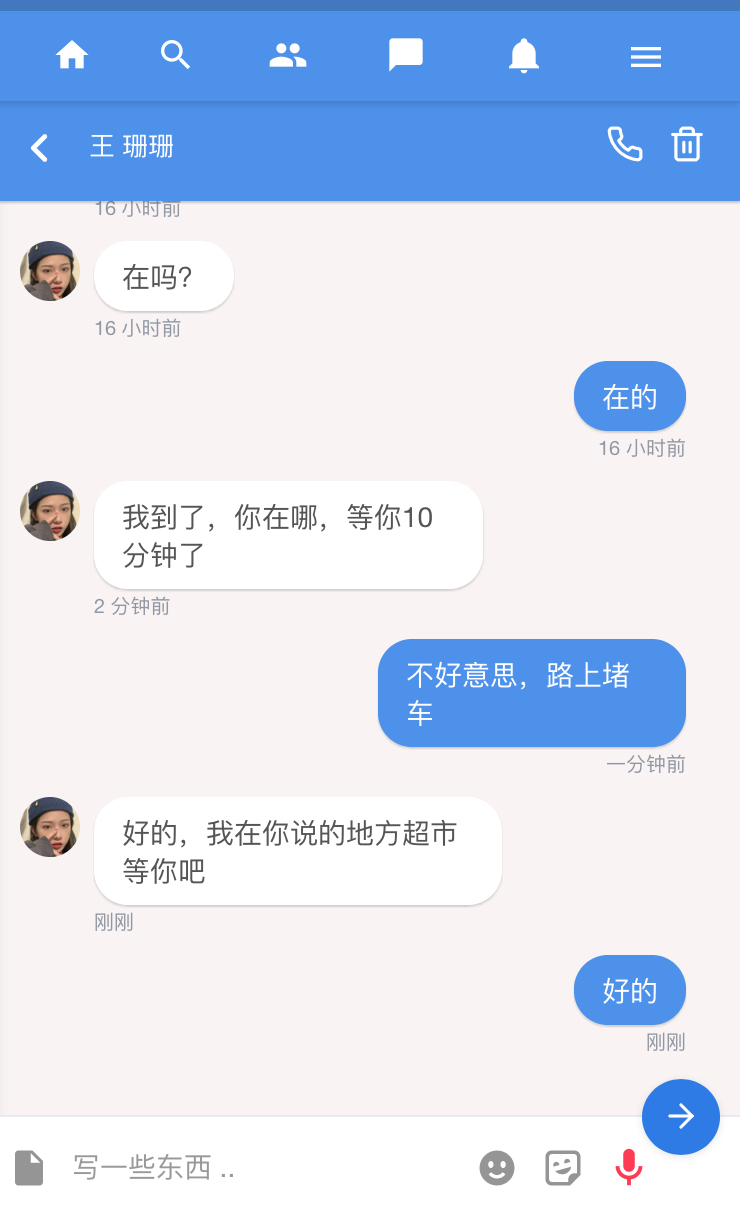Open 王 珊珊's profile name
This screenshot has width=740, height=1217.
pos(131,146)
